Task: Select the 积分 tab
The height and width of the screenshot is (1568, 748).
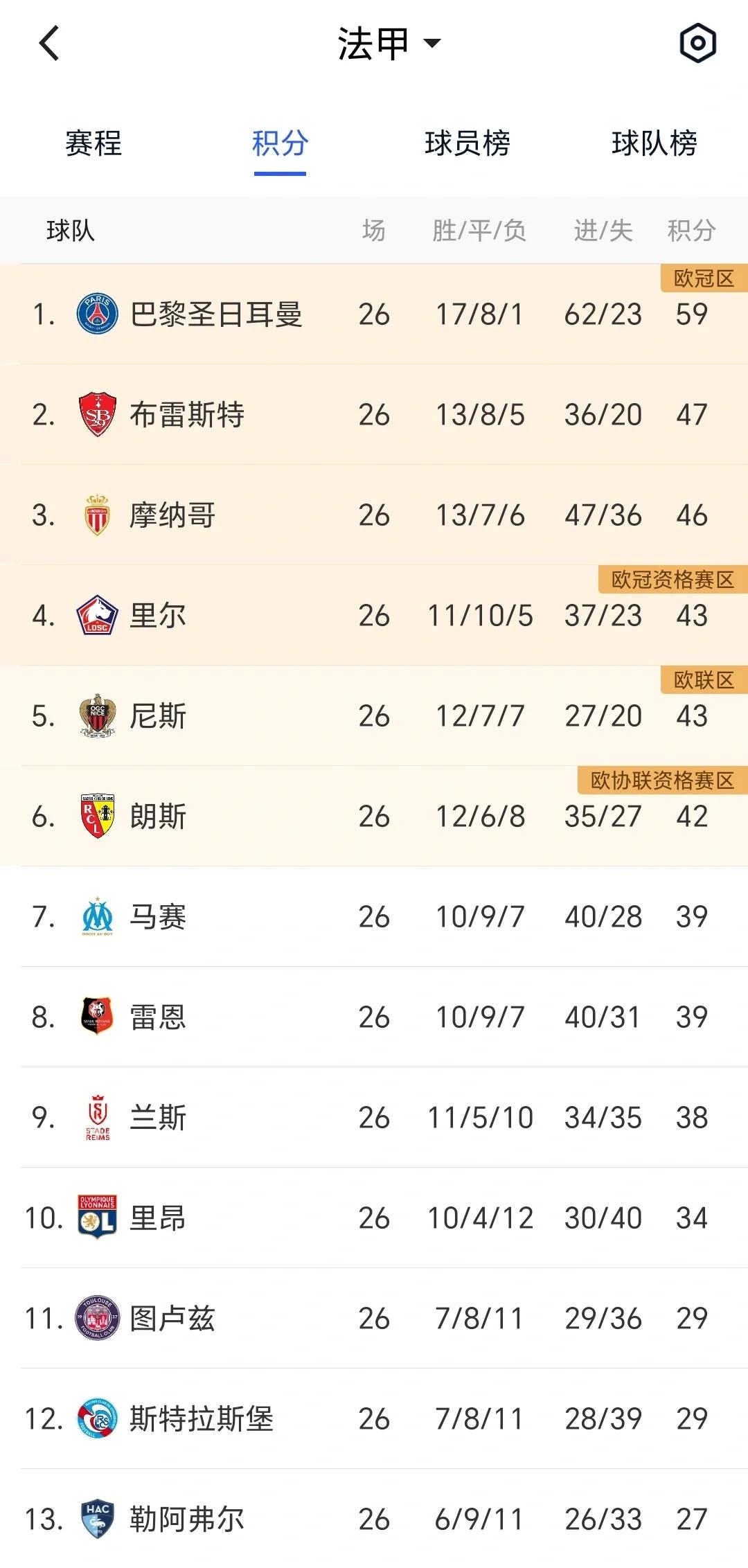Action: click(280, 144)
